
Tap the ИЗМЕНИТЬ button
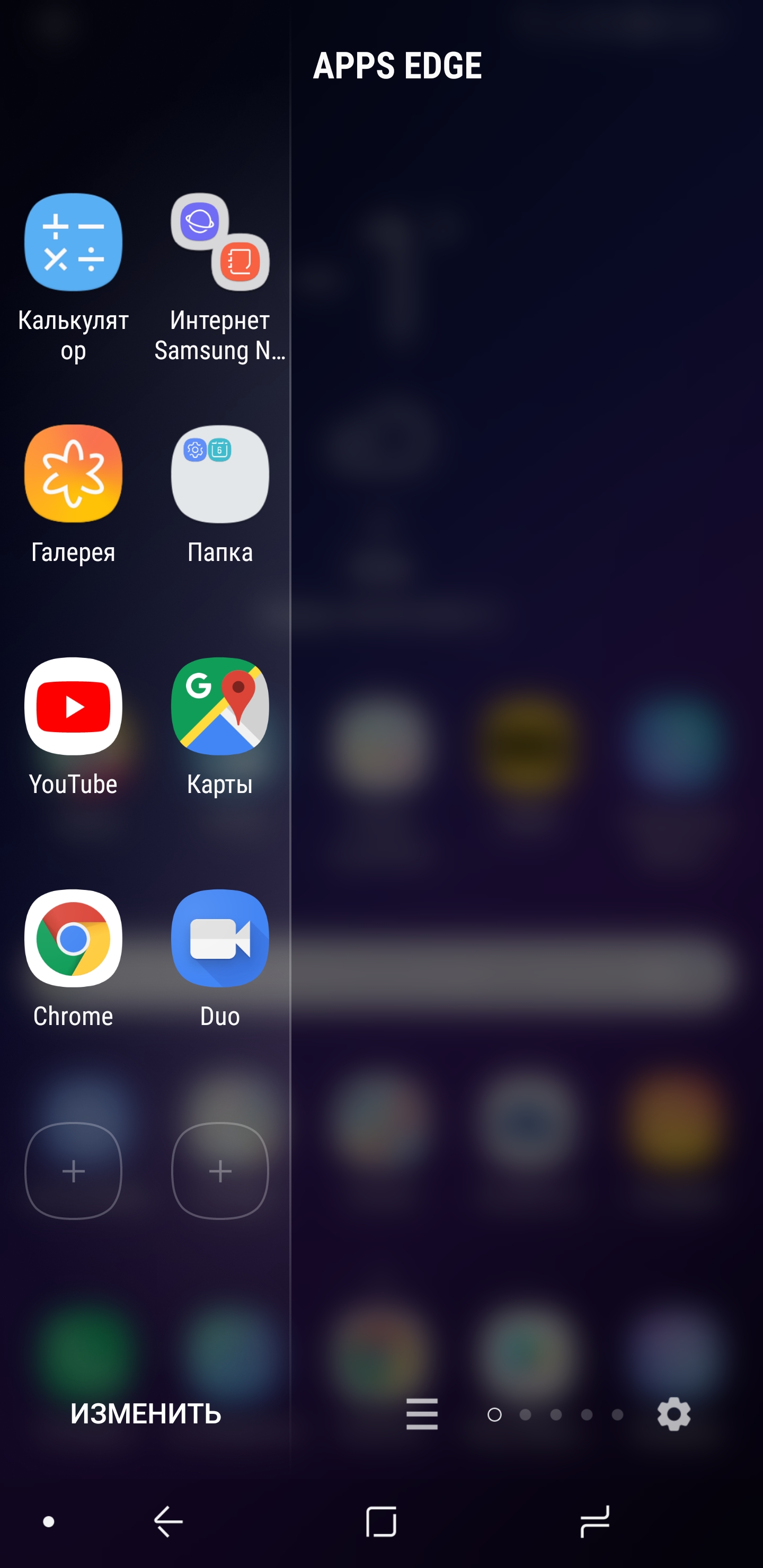tap(146, 1413)
